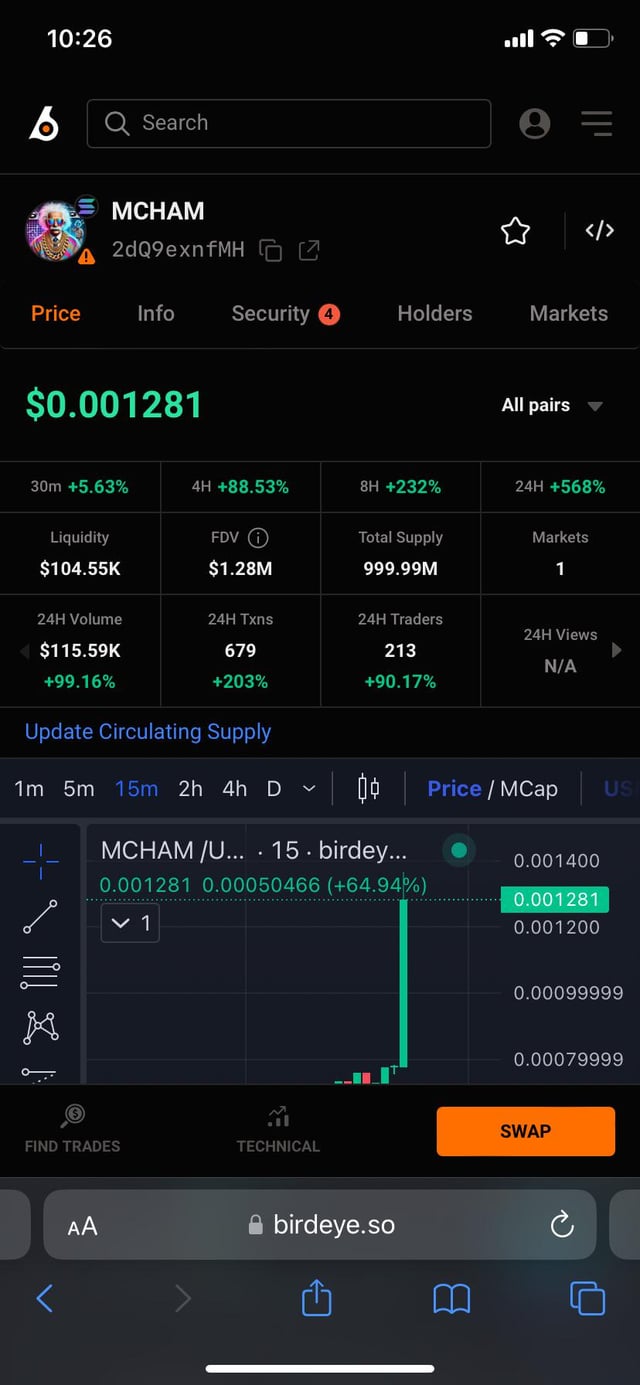Open the user profile icon

[x=535, y=123]
